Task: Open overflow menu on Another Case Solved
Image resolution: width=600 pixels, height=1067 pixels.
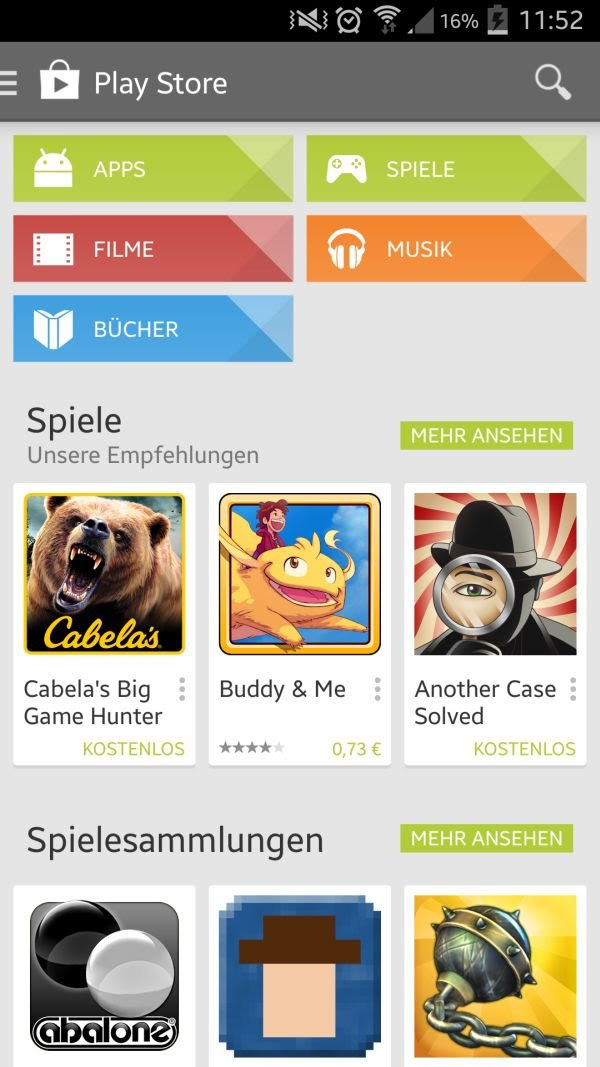Action: point(573,689)
